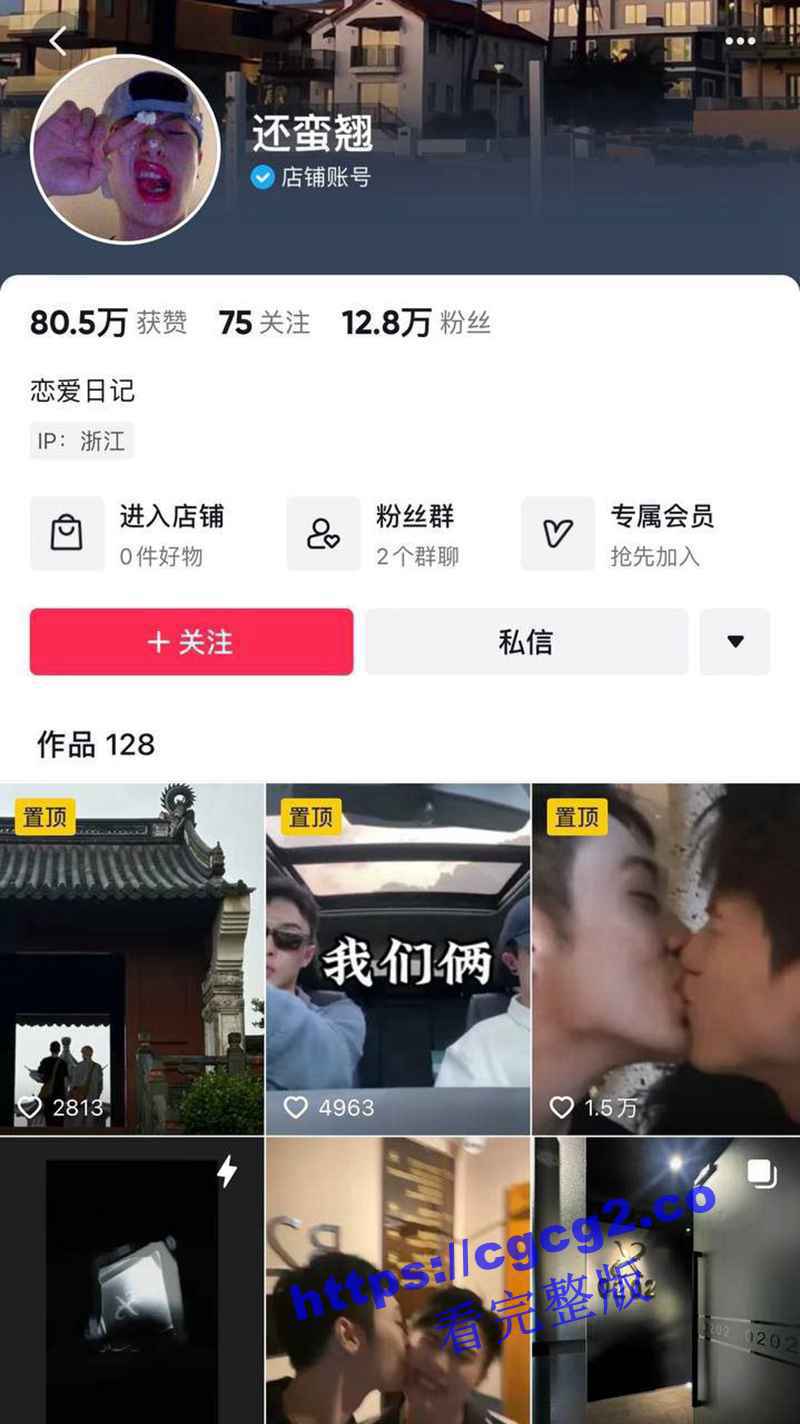Viewport: 800px width, 1424px height.
Task: Open pinned 我们俩 video with 4963 likes
Action: [397, 958]
